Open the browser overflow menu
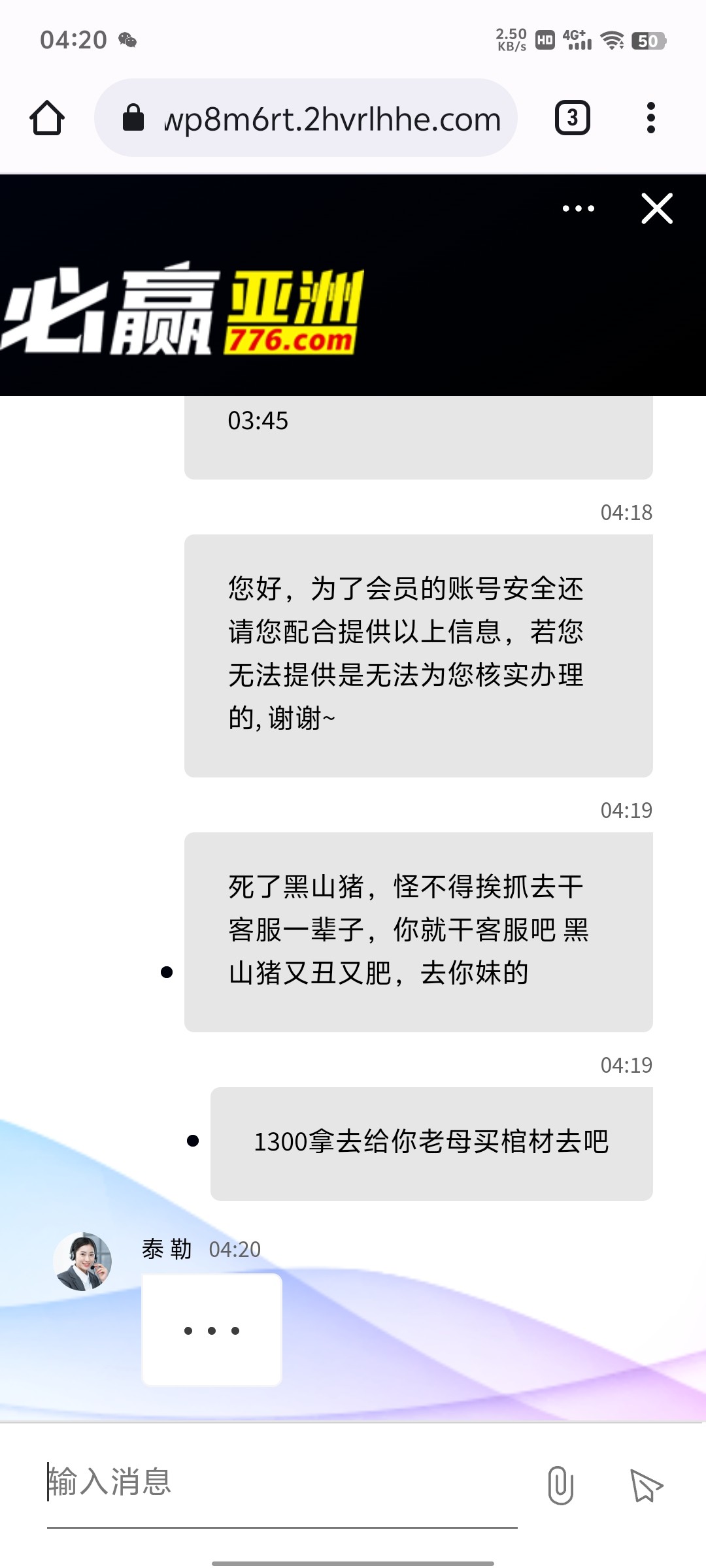Viewport: 706px width, 1568px height. click(x=650, y=118)
